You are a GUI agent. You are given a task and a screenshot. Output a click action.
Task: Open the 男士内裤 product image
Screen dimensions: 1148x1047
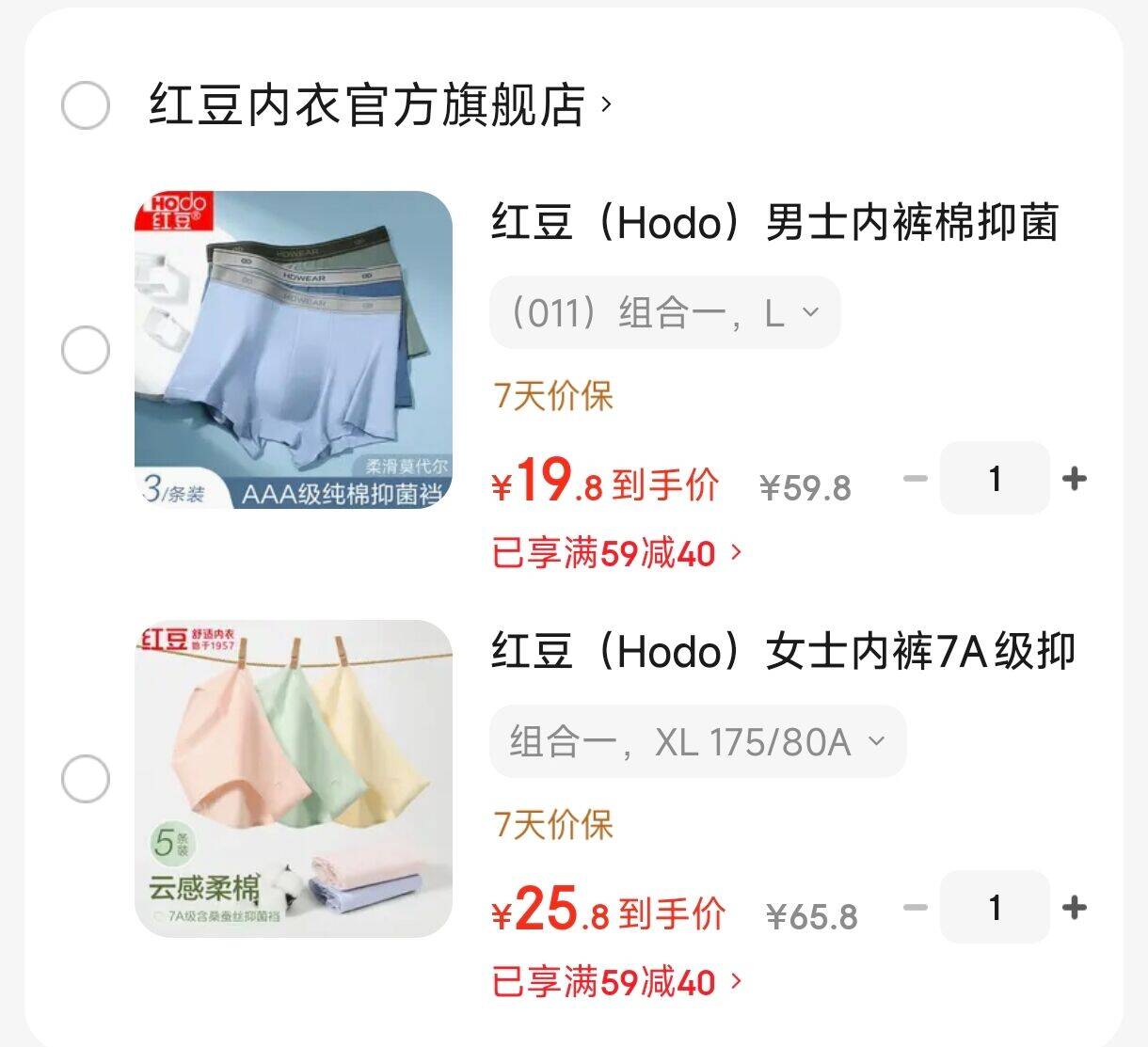[x=294, y=350]
